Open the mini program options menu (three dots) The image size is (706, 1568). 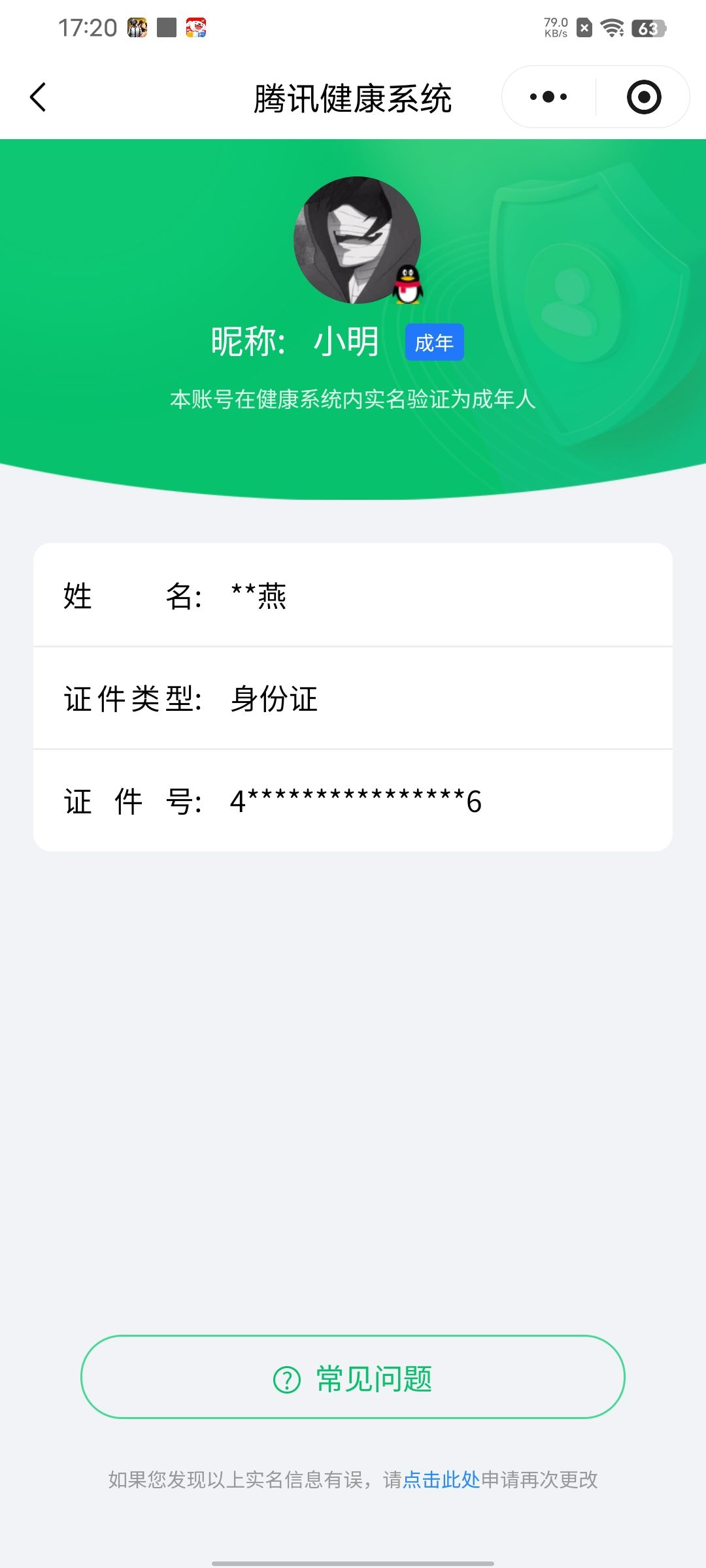(549, 96)
